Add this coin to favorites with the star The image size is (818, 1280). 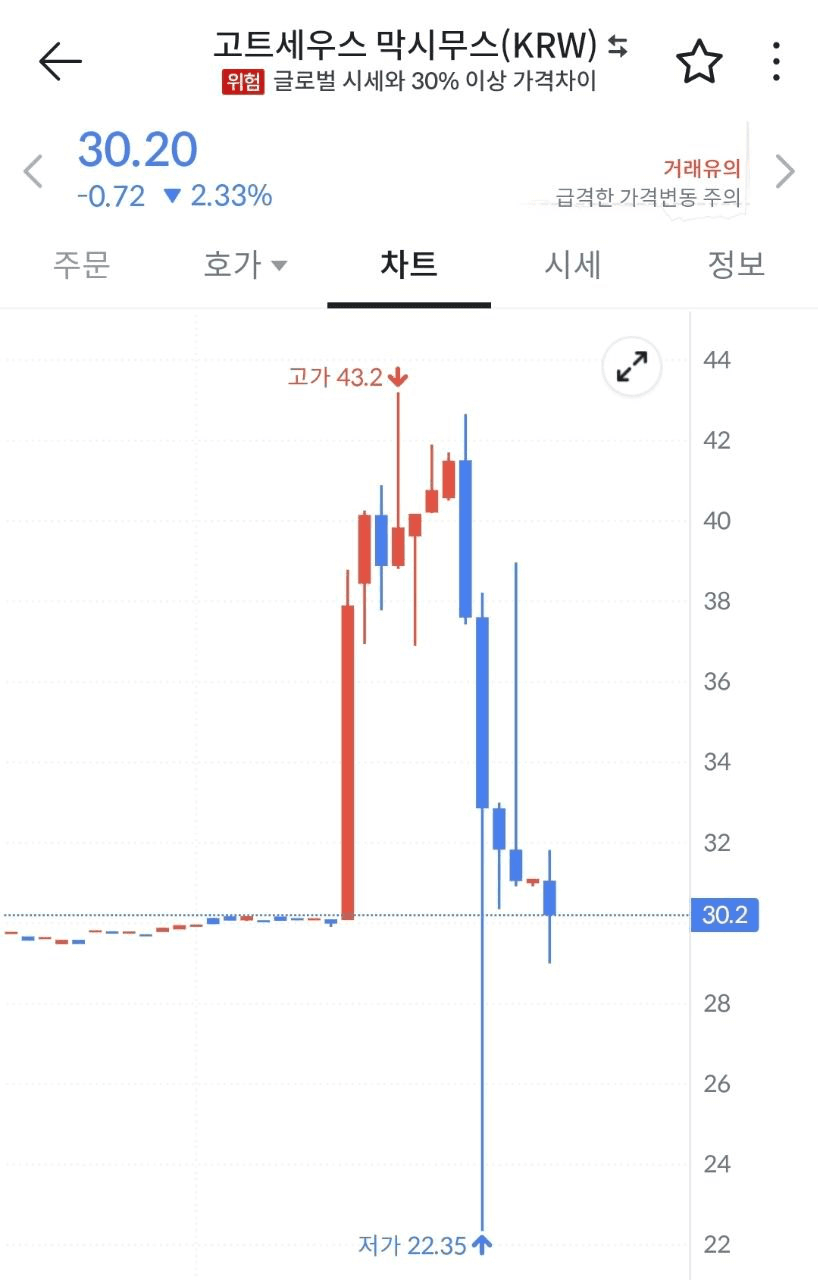coord(699,62)
